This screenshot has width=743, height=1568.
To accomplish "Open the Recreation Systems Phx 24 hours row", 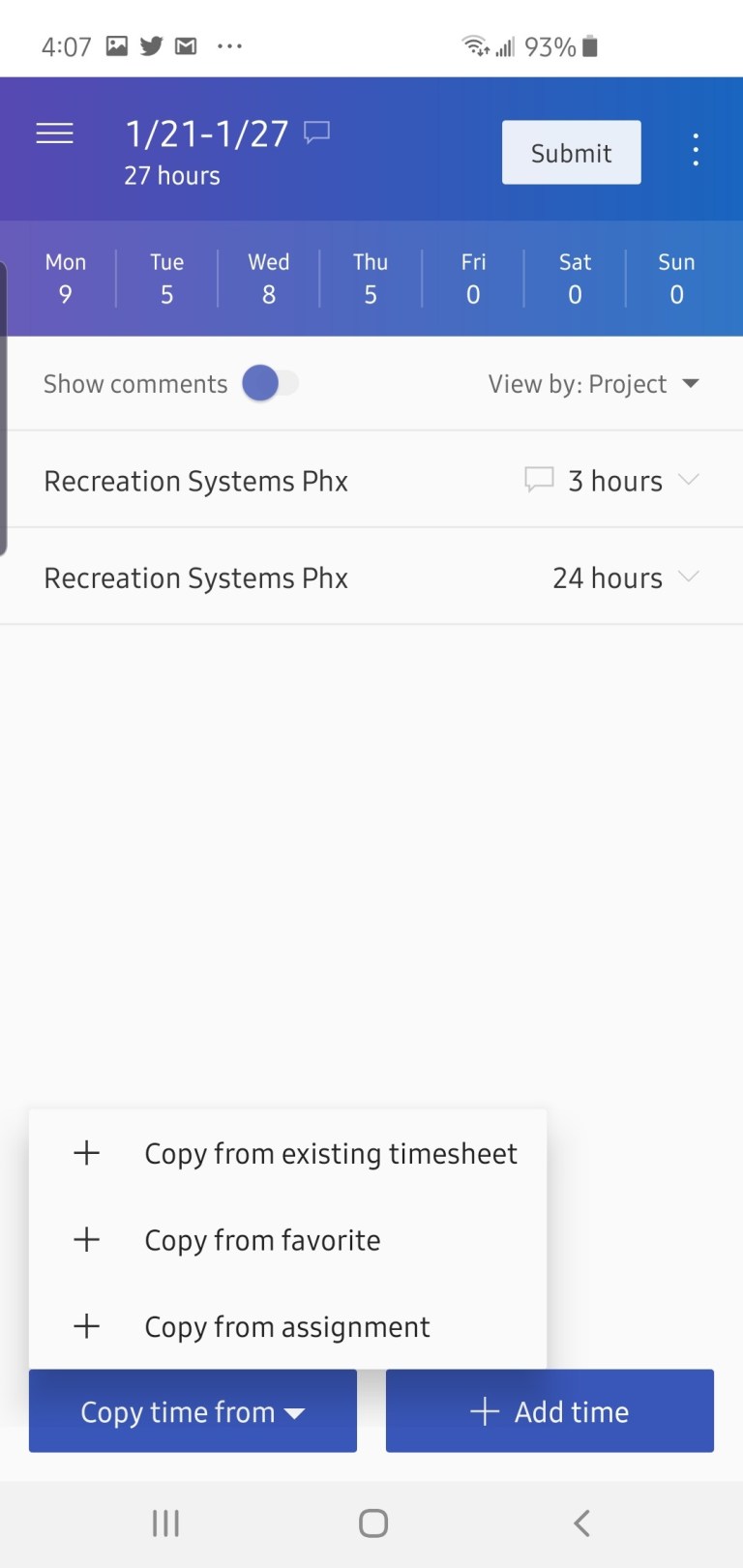I will tap(290, 577).
